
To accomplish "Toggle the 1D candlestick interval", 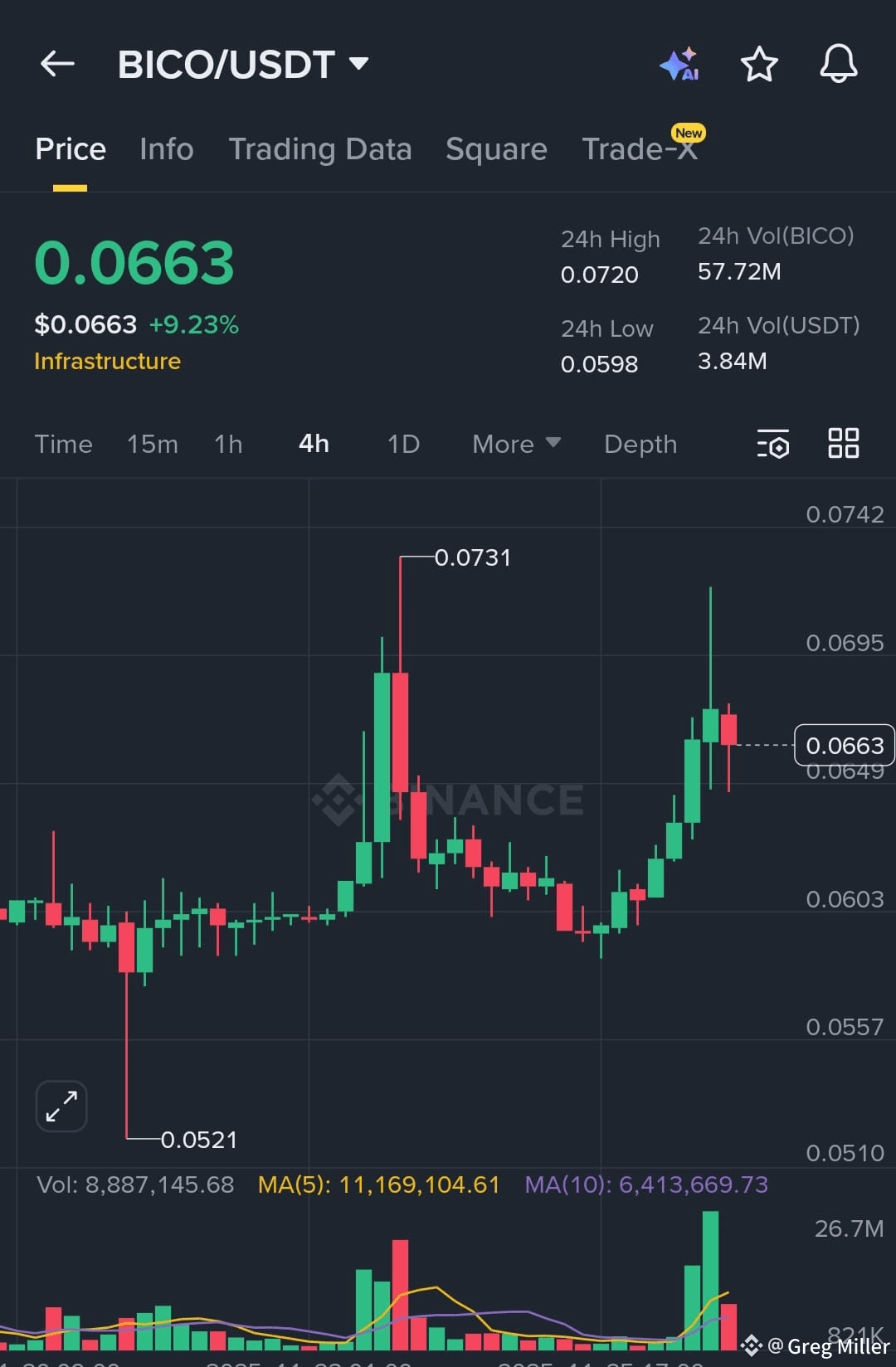I will 402,445.
